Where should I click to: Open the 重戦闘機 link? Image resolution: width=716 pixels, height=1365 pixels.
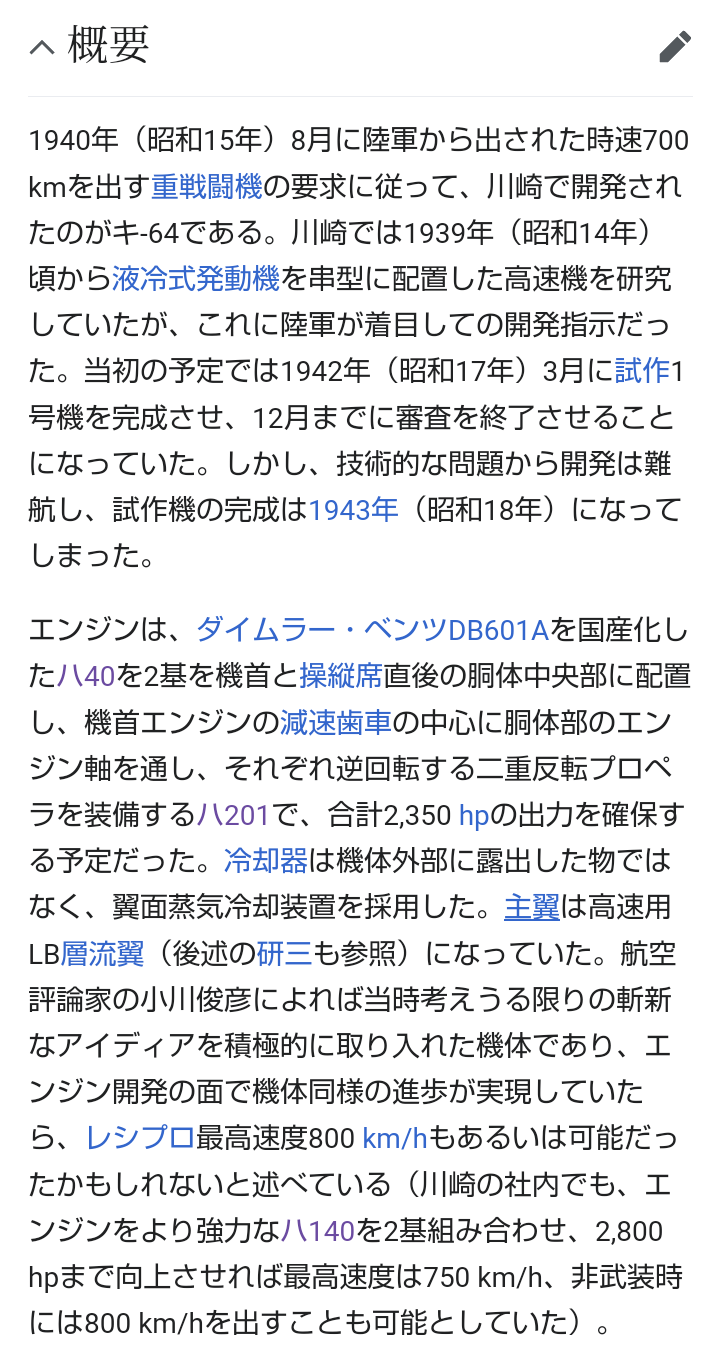coord(206,186)
